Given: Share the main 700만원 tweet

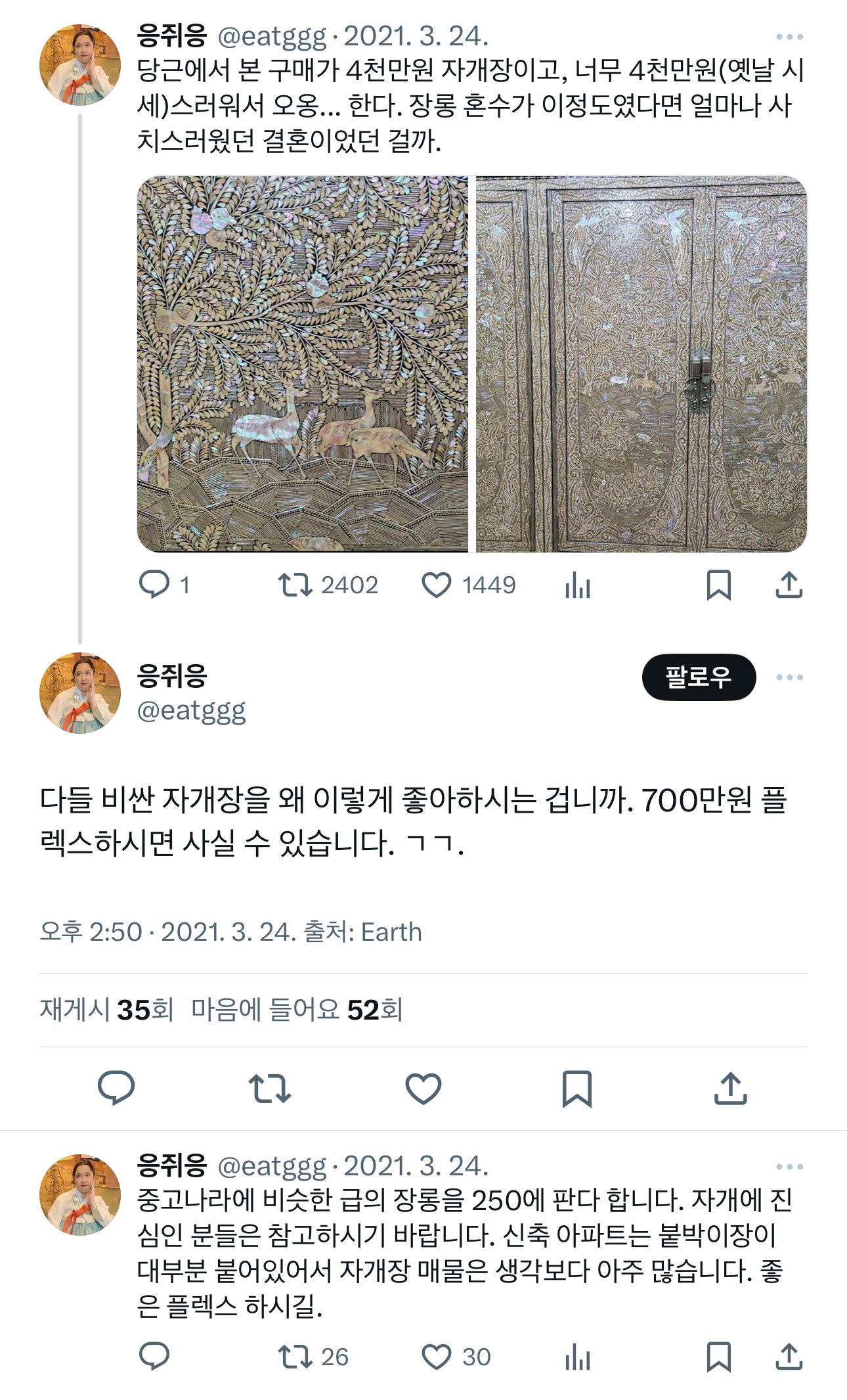Looking at the screenshot, I should 730,1089.
